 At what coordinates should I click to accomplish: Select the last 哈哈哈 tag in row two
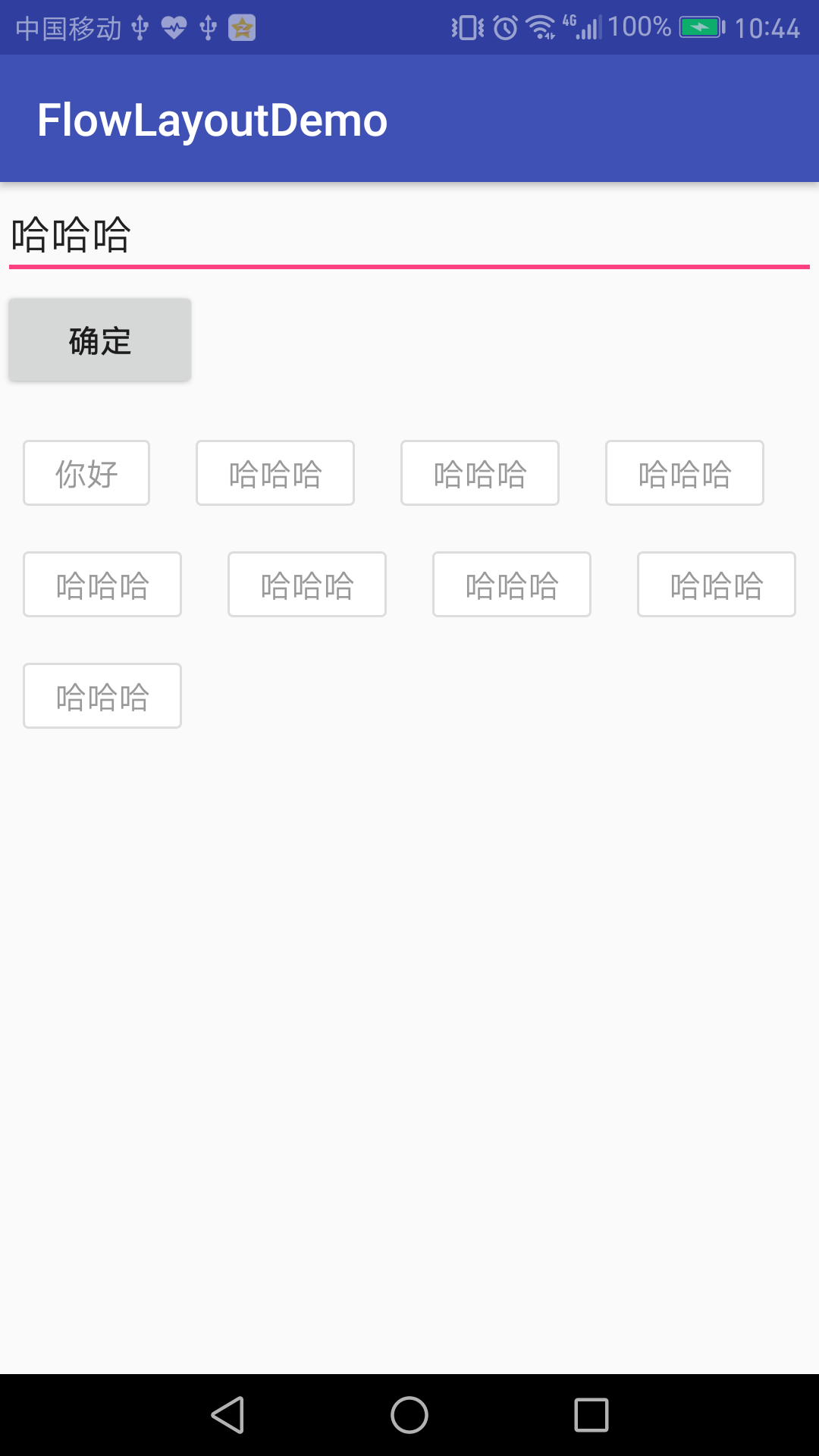[x=716, y=584]
